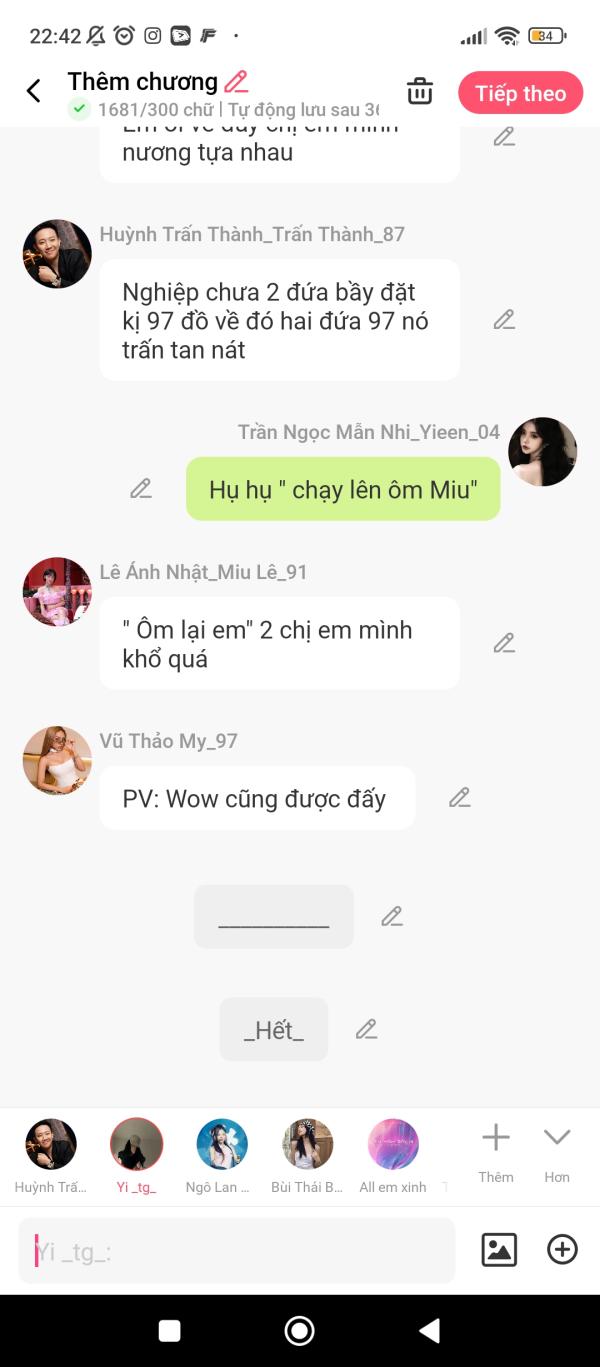Image resolution: width=600 pixels, height=1367 pixels.
Task: Edit the underline divider message
Action: [392, 917]
